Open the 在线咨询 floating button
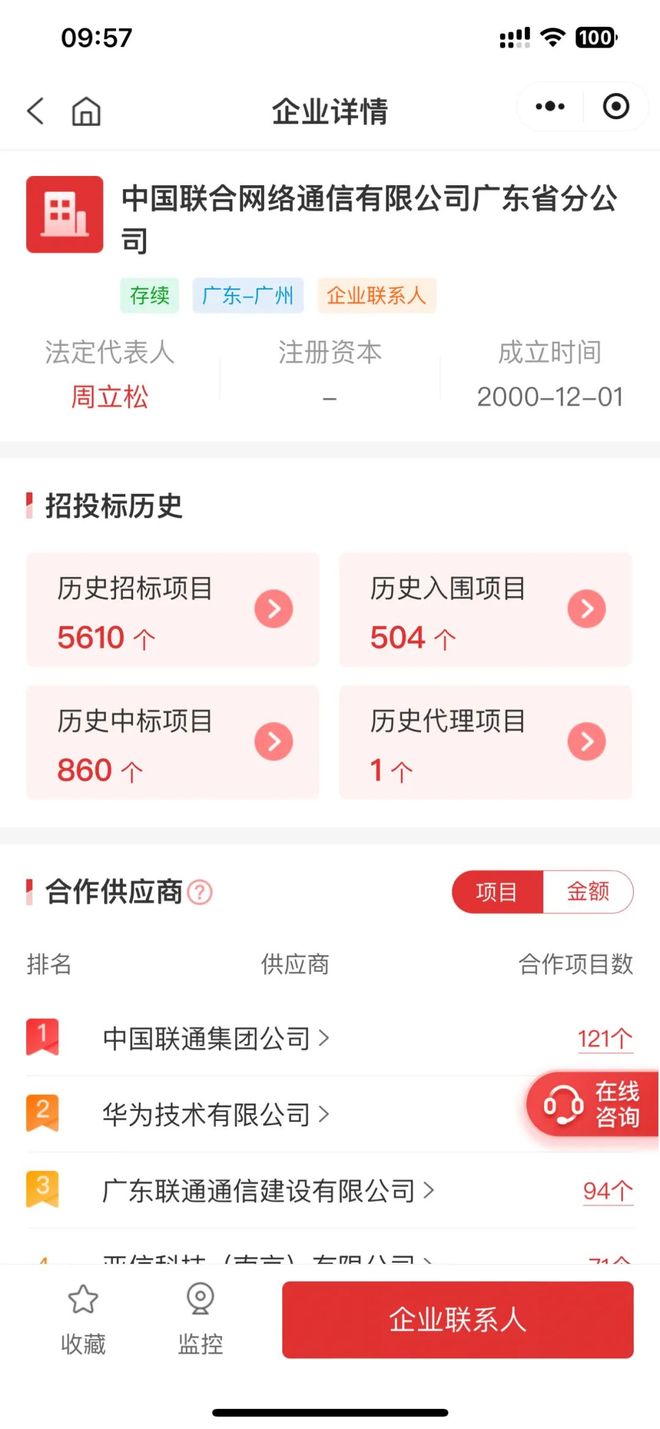 pos(593,1104)
